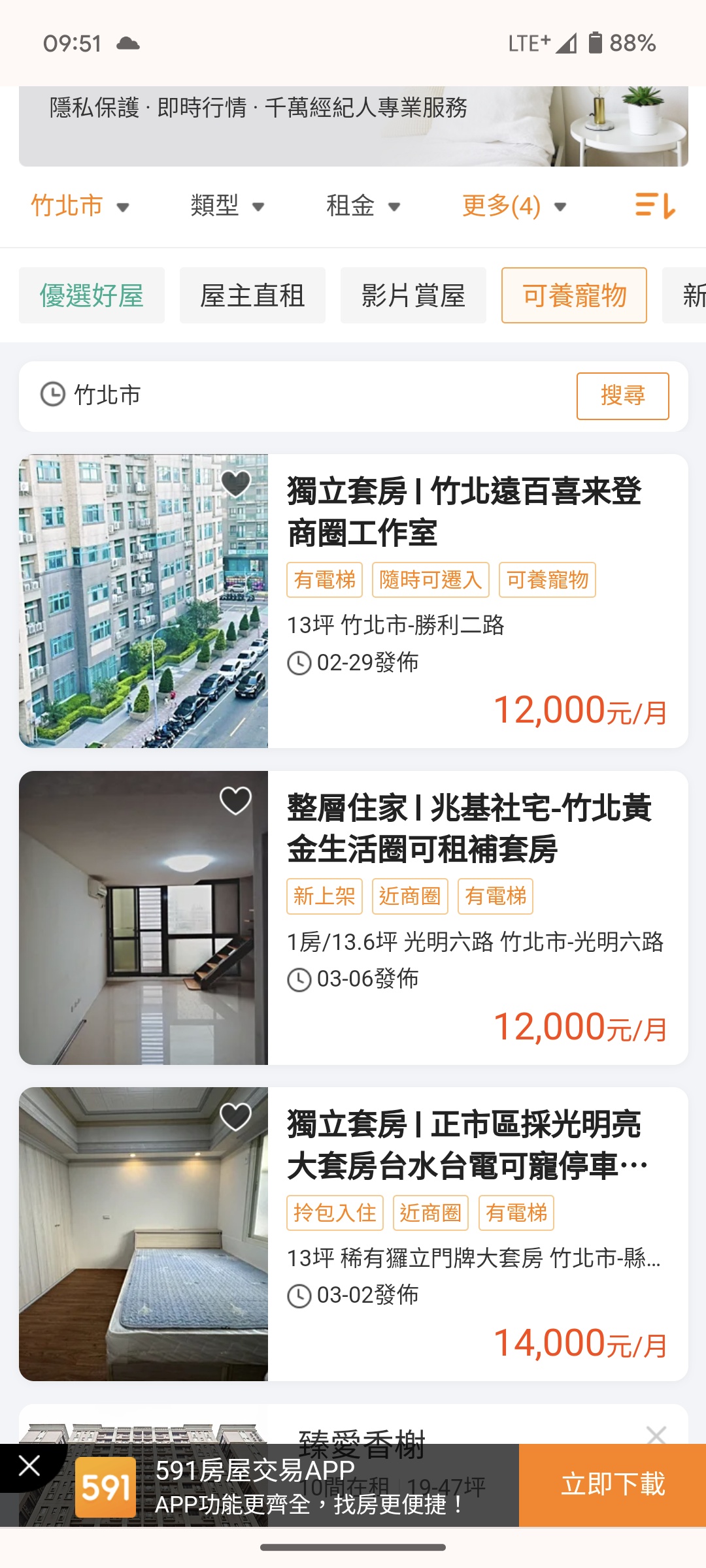Image resolution: width=706 pixels, height=1568 pixels.
Task: Deselect the 可養寵物 chip
Action: tap(574, 295)
